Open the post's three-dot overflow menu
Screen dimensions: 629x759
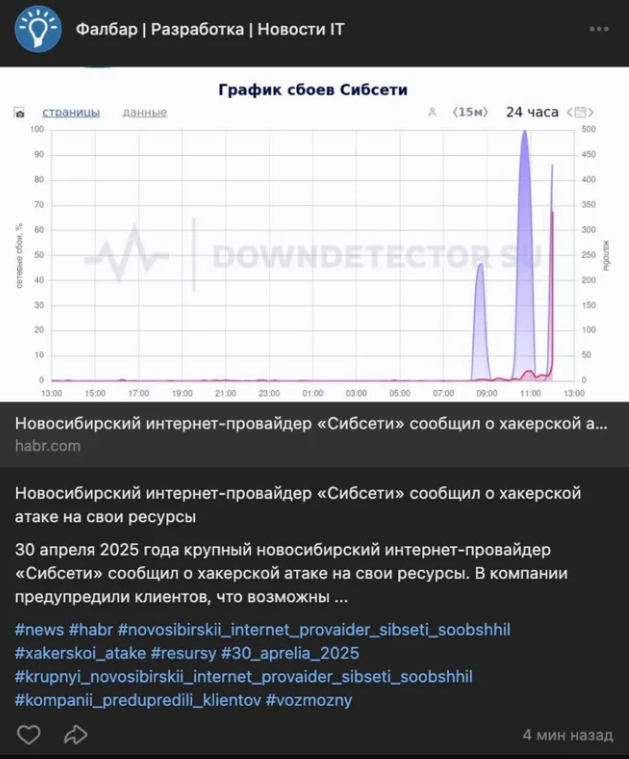coord(598,29)
